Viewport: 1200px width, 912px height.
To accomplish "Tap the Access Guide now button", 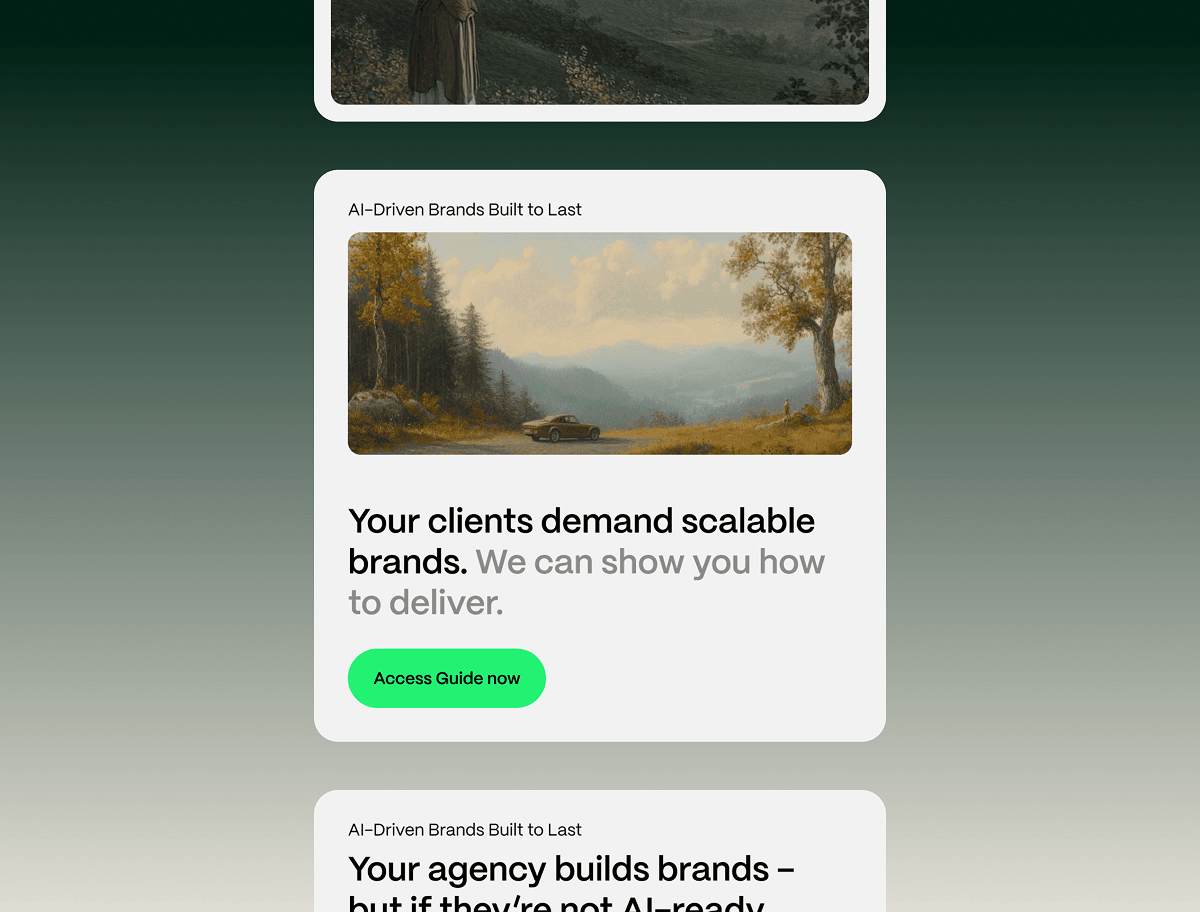I will [447, 678].
